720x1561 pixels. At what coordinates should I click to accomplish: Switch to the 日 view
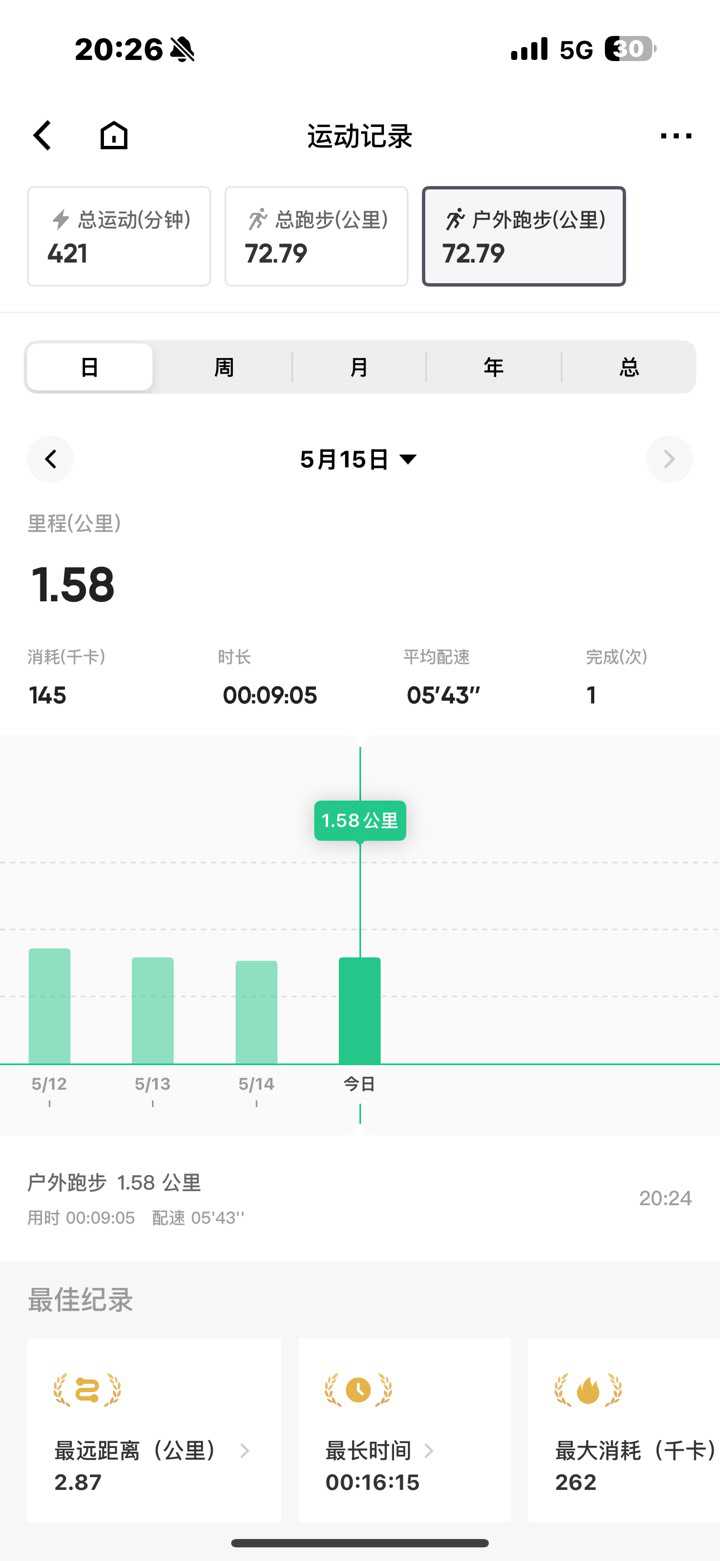pyautogui.click(x=90, y=367)
